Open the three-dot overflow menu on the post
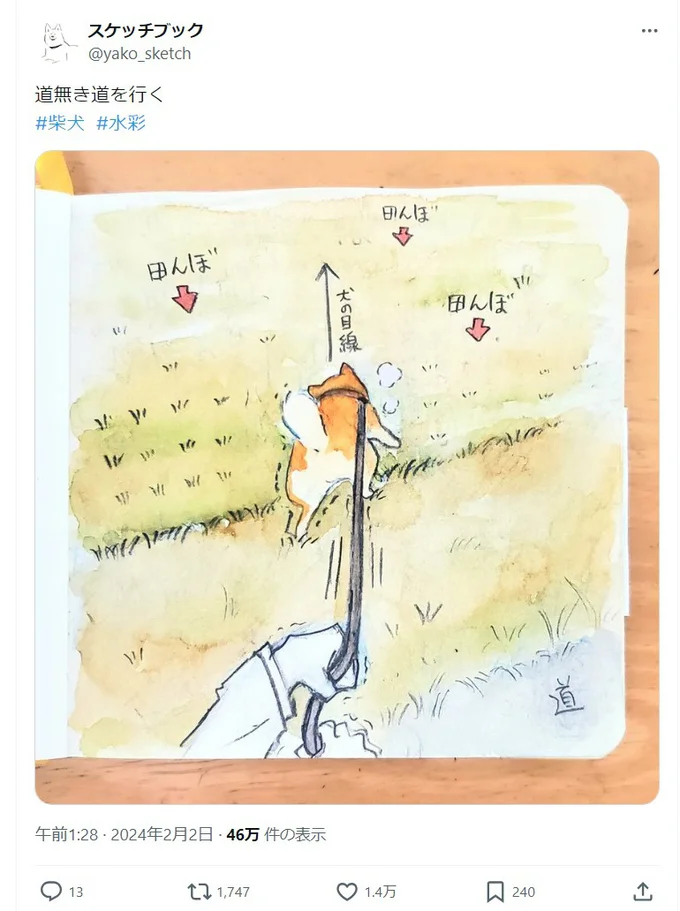The width and height of the screenshot is (680, 911). pos(649,31)
